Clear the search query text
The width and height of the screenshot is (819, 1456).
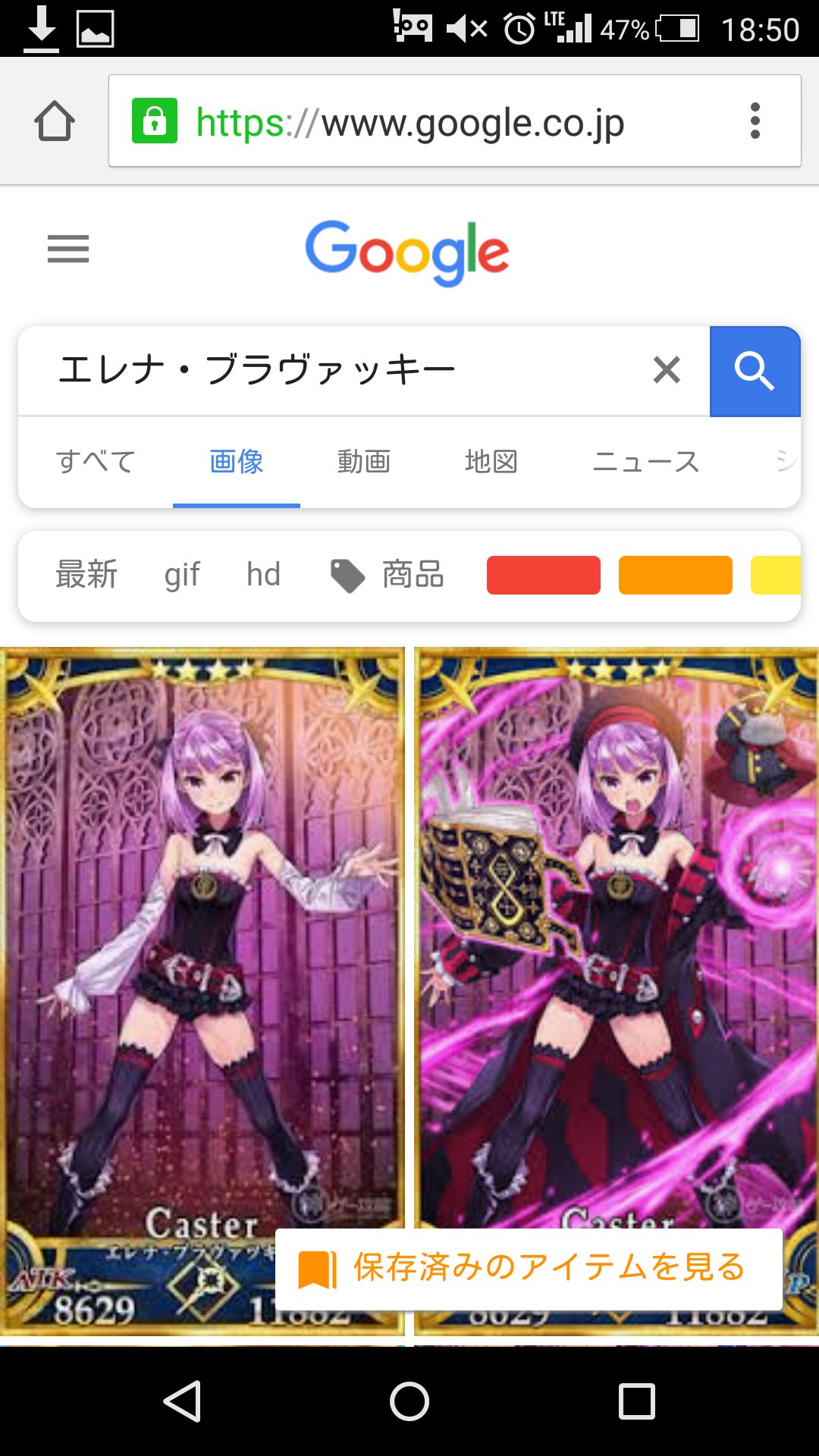coord(667,371)
